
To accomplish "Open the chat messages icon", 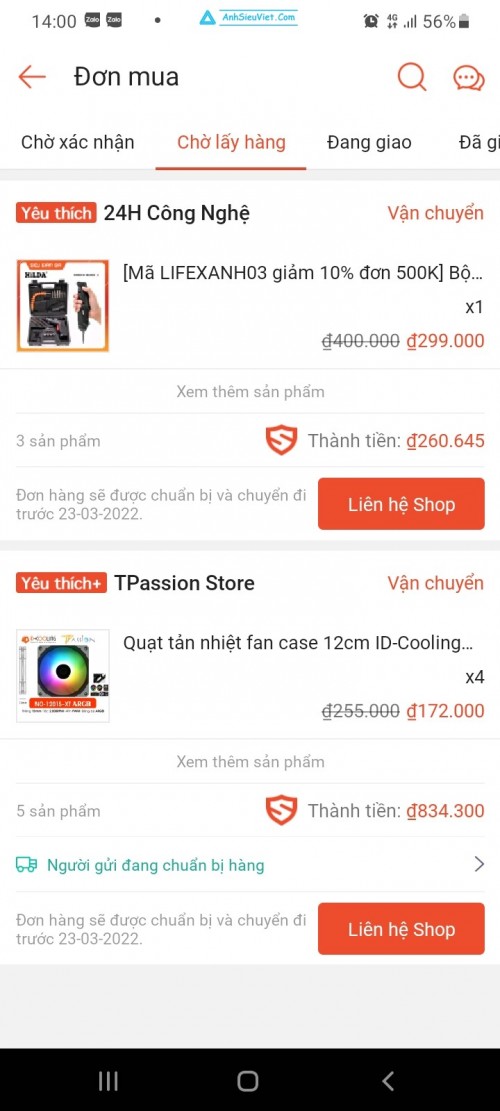I will click(x=469, y=77).
